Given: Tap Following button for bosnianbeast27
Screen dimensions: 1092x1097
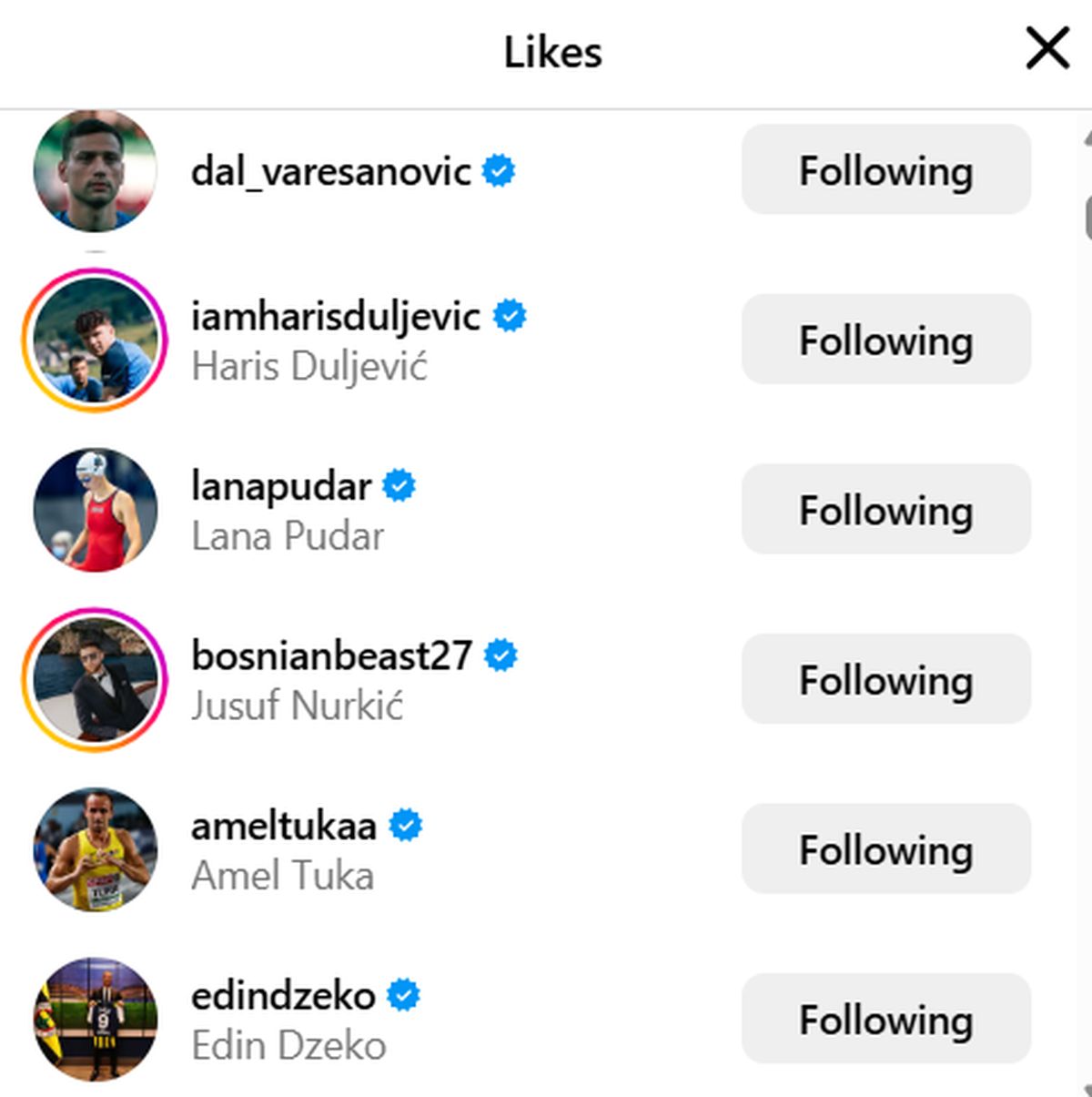Looking at the screenshot, I should click(x=885, y=679).
